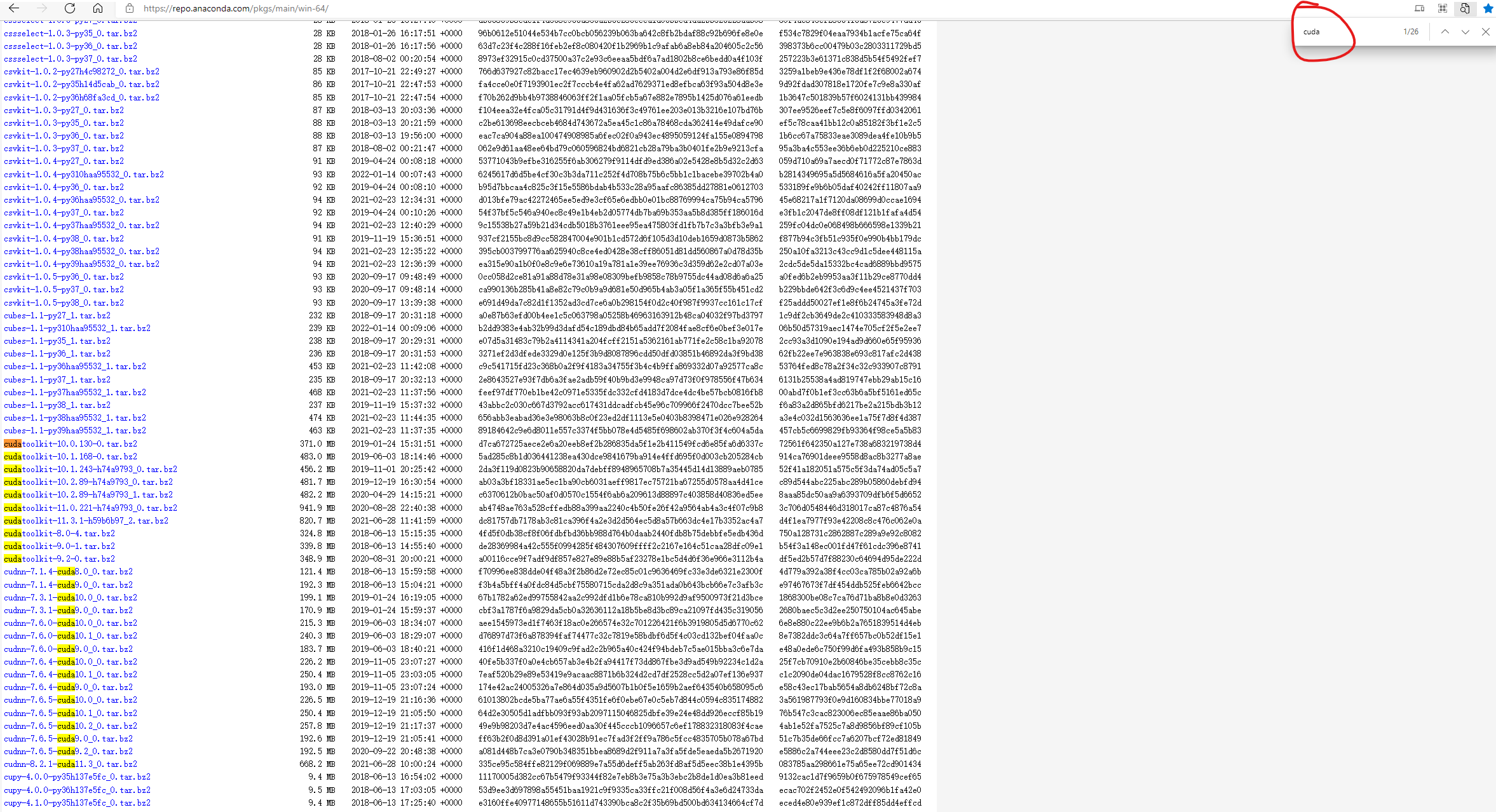Open cudnn-7.6.5-cuda10.2_0.tar.bz2 link
The width and height of the screenshot is (1496, 812).
pyautogui.click(x=71, y=726)
